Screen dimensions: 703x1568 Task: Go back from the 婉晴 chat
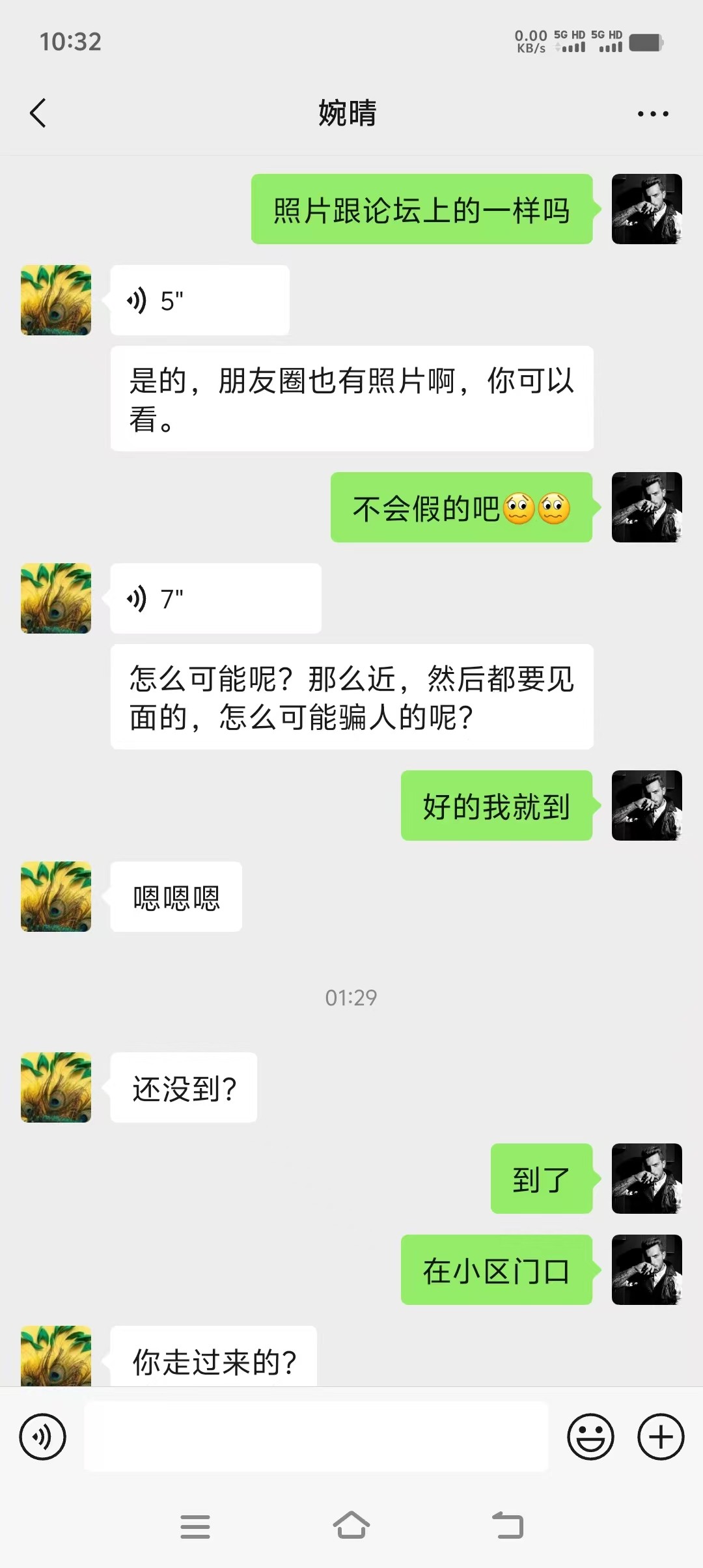point(38,113)
